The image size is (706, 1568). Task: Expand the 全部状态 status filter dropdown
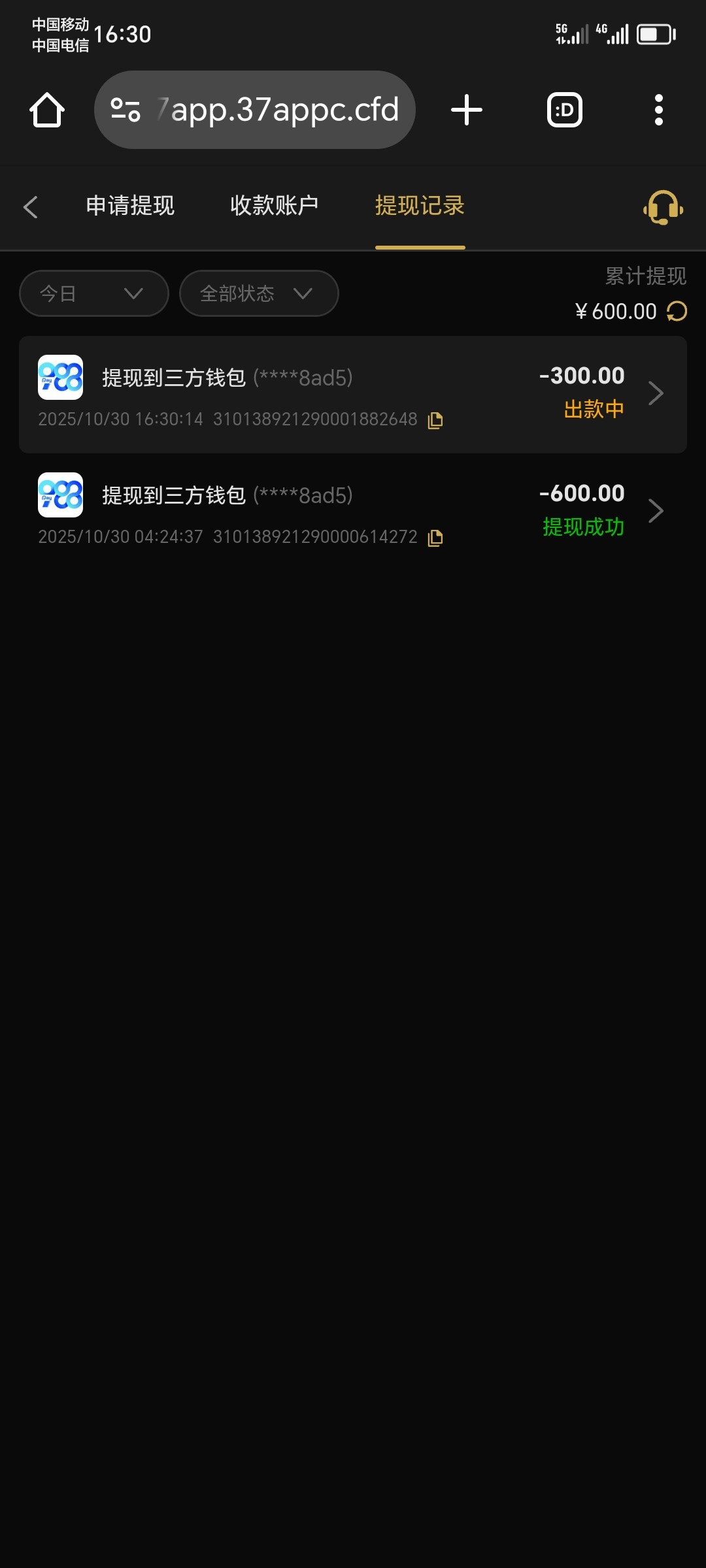[x=259, y=293]
